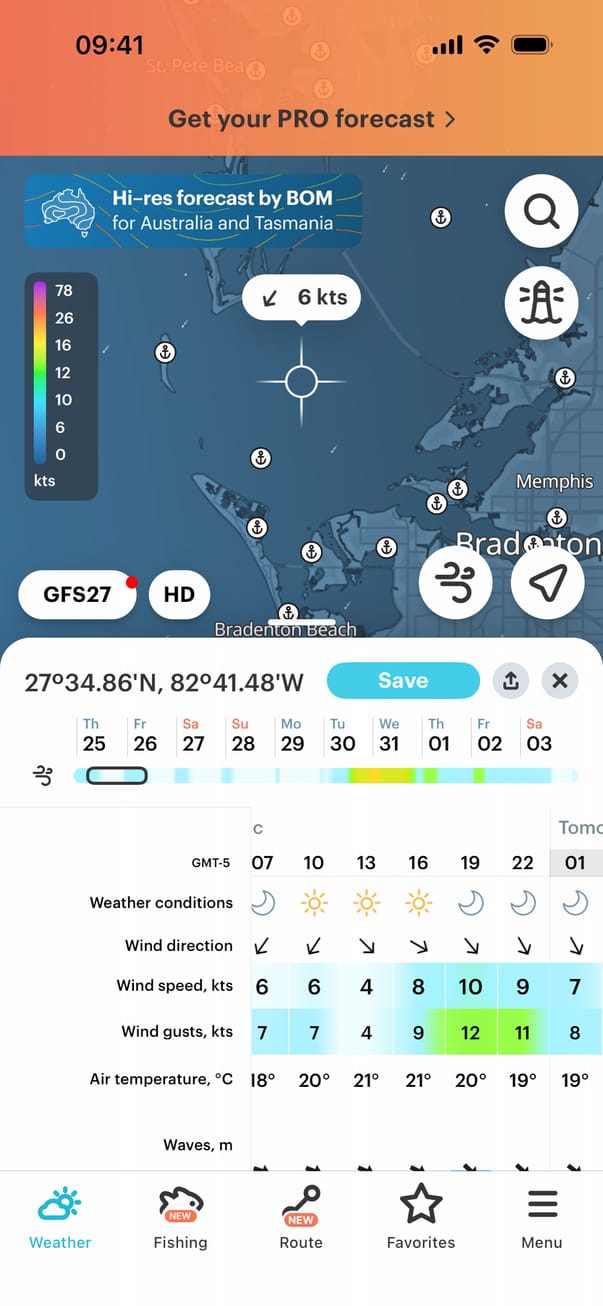The image size is (603, 1306).
Task: Switch to the Fishing tab
Action: coord(180,1218)
